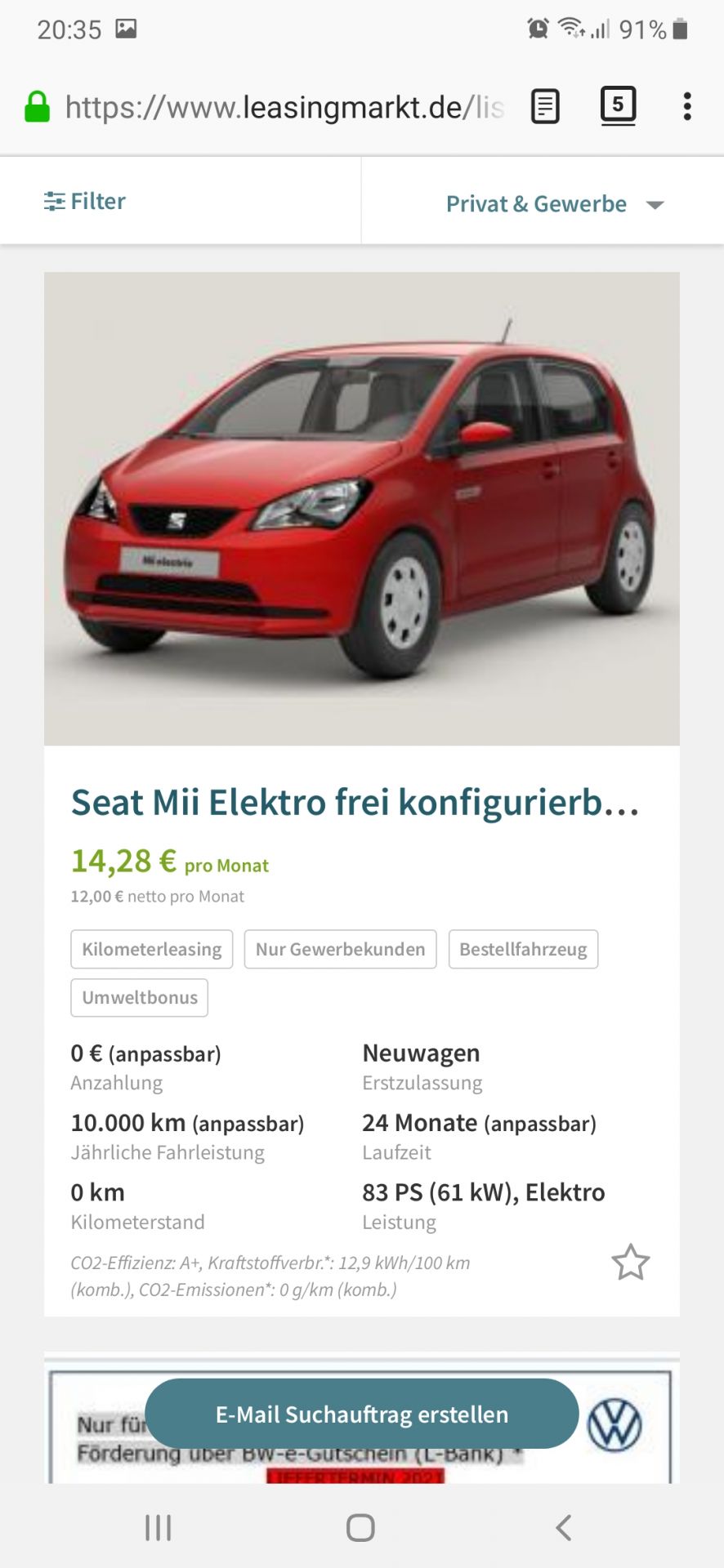Open the browser overflow menu

pyautogui.click(x=687, y=106)
